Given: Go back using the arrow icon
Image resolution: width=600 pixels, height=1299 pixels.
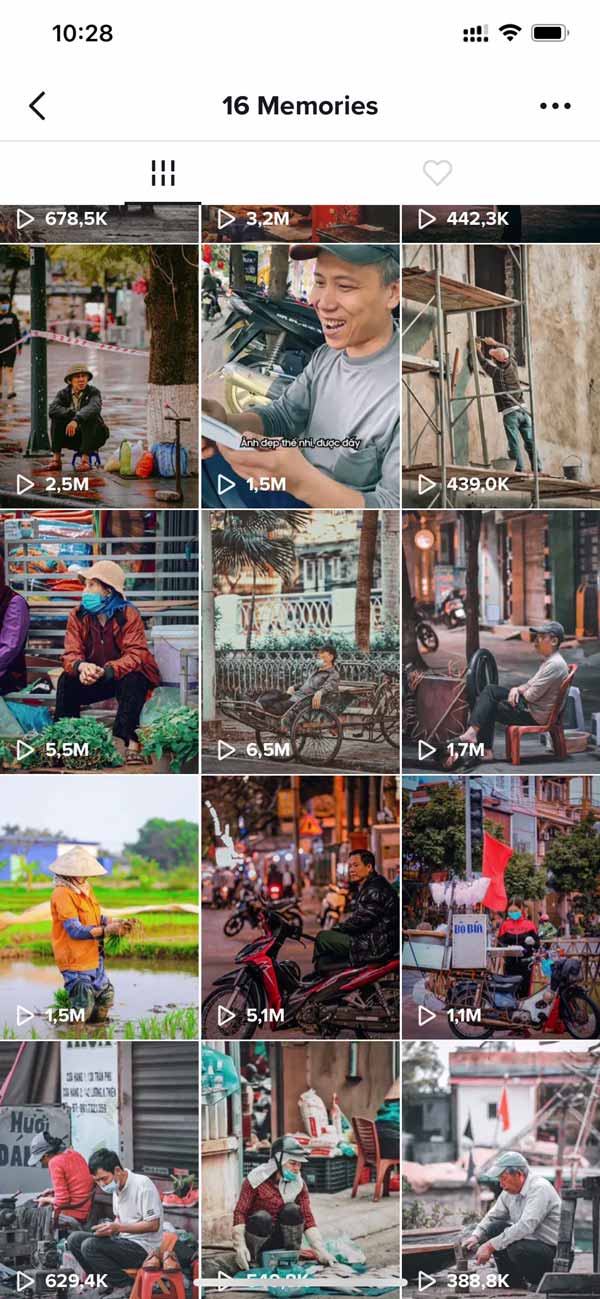Looking at the screenshot, I should (x=37, y=106).
